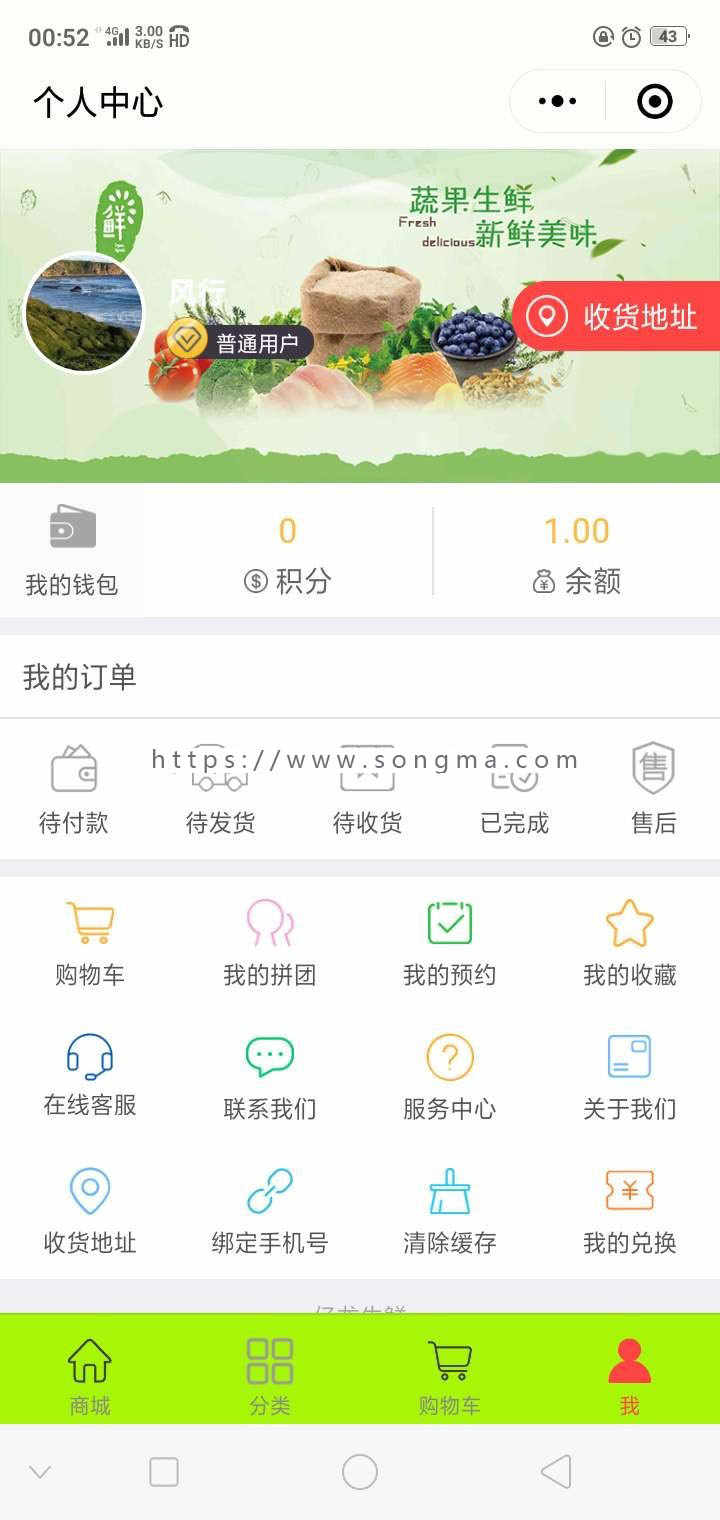Switch to the 商城 tab

coord(90,1376)
